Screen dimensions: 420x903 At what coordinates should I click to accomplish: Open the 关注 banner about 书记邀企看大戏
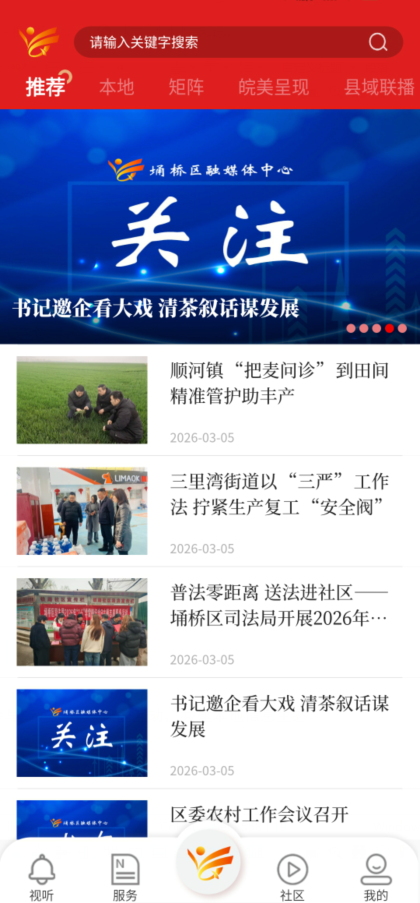(210, 226)
